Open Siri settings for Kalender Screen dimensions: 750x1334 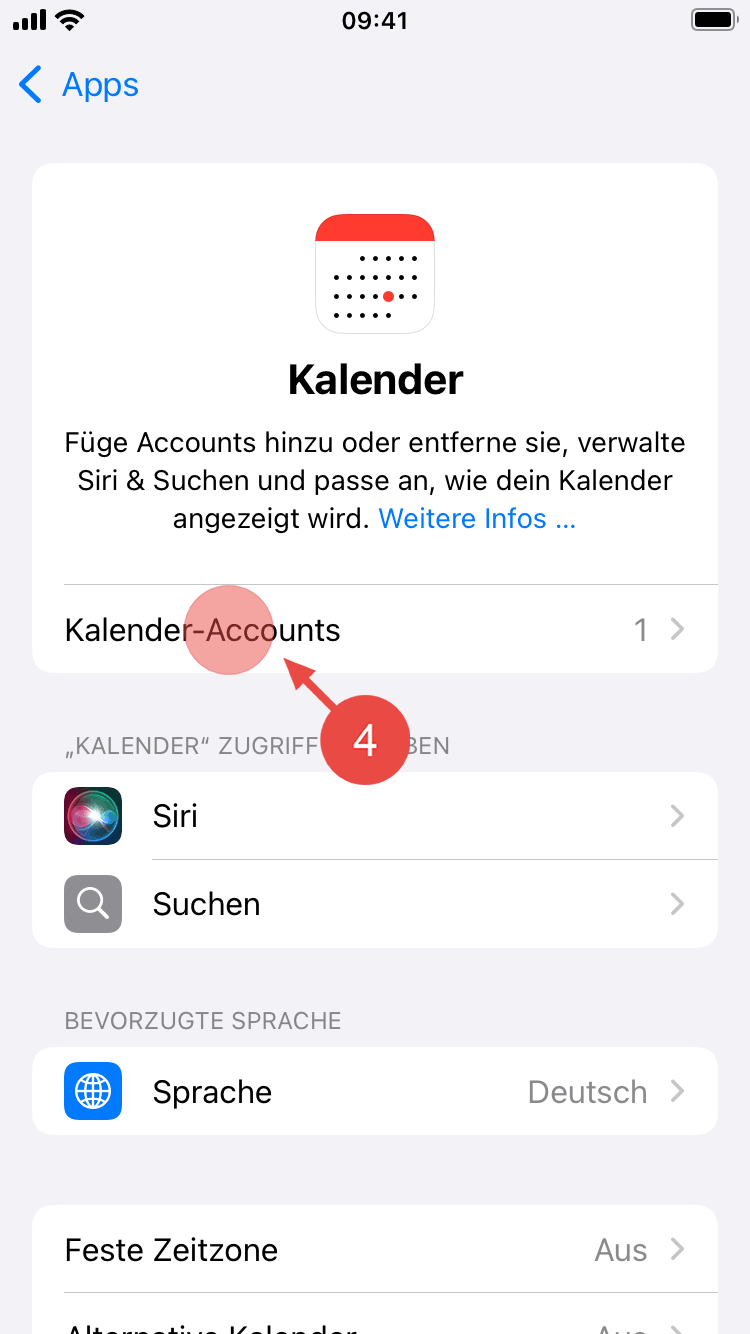pos(375,816)
